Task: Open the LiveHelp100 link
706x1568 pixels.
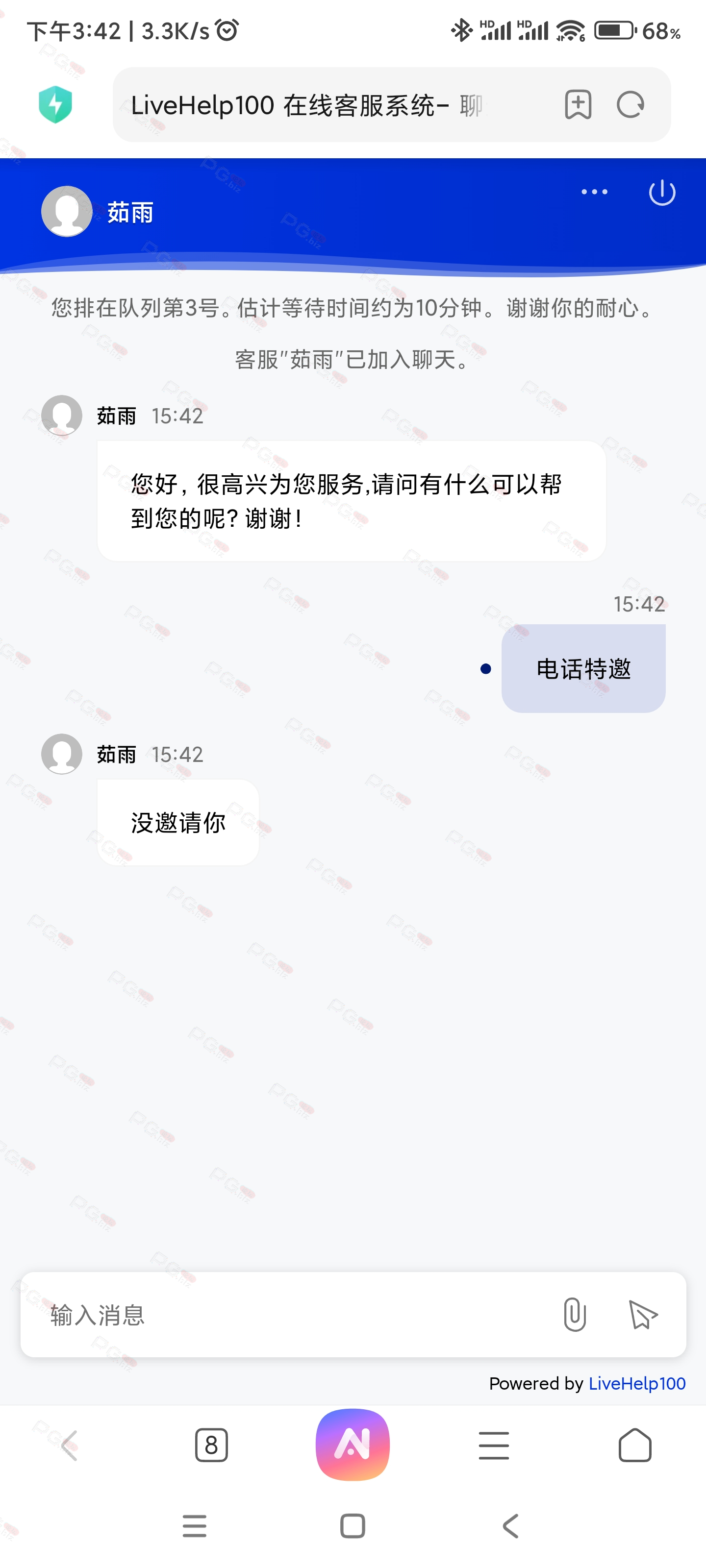Action: tap(636, 1384)
